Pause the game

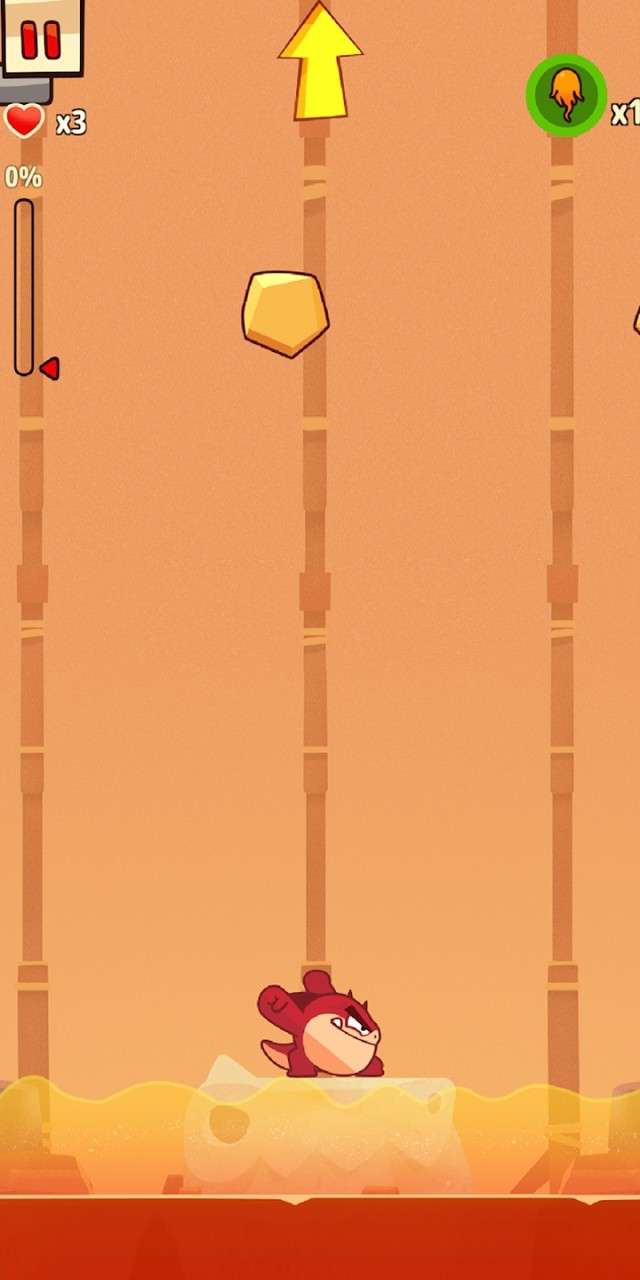point(41,38)
